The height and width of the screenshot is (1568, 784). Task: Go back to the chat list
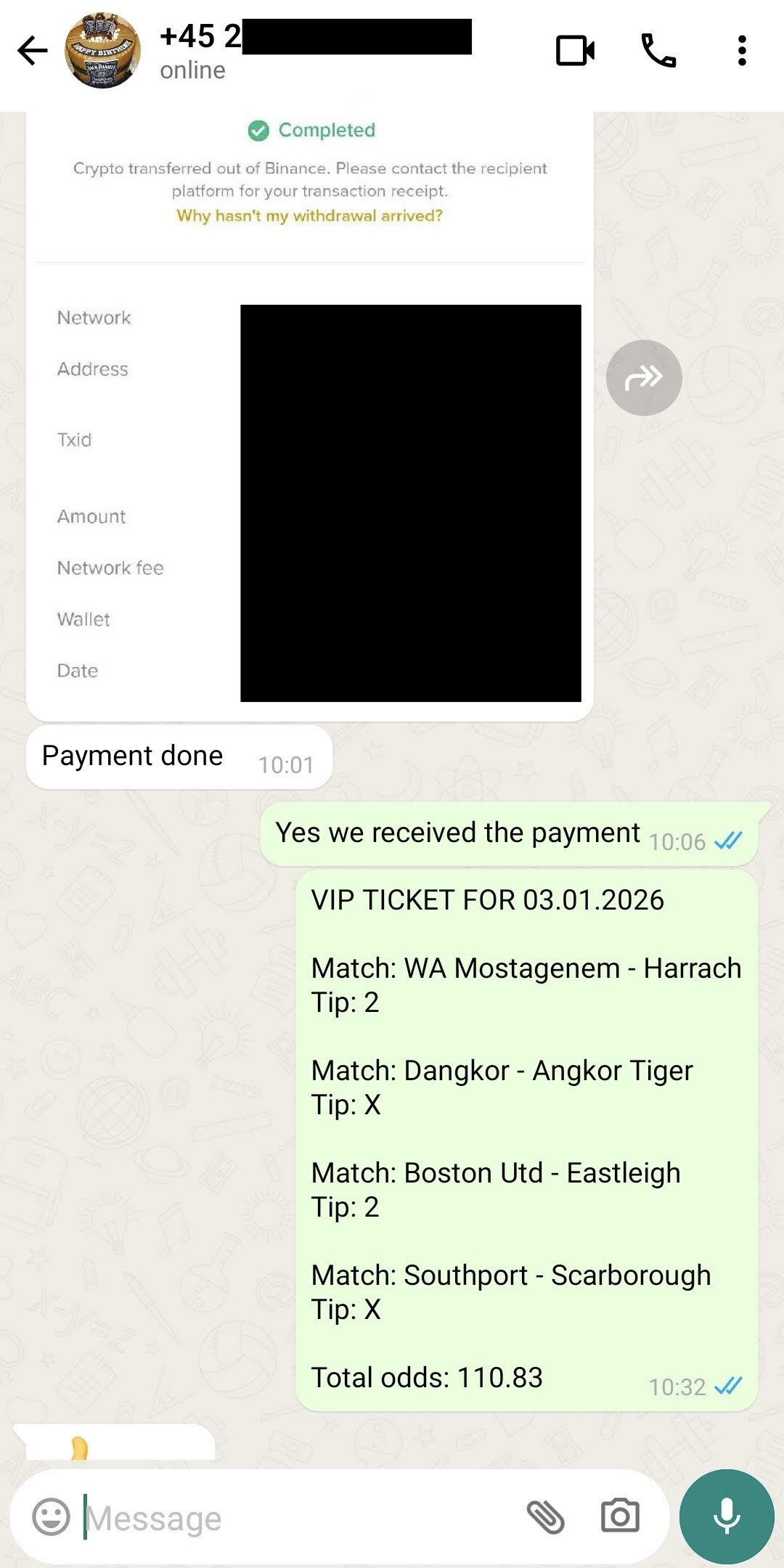33,51
